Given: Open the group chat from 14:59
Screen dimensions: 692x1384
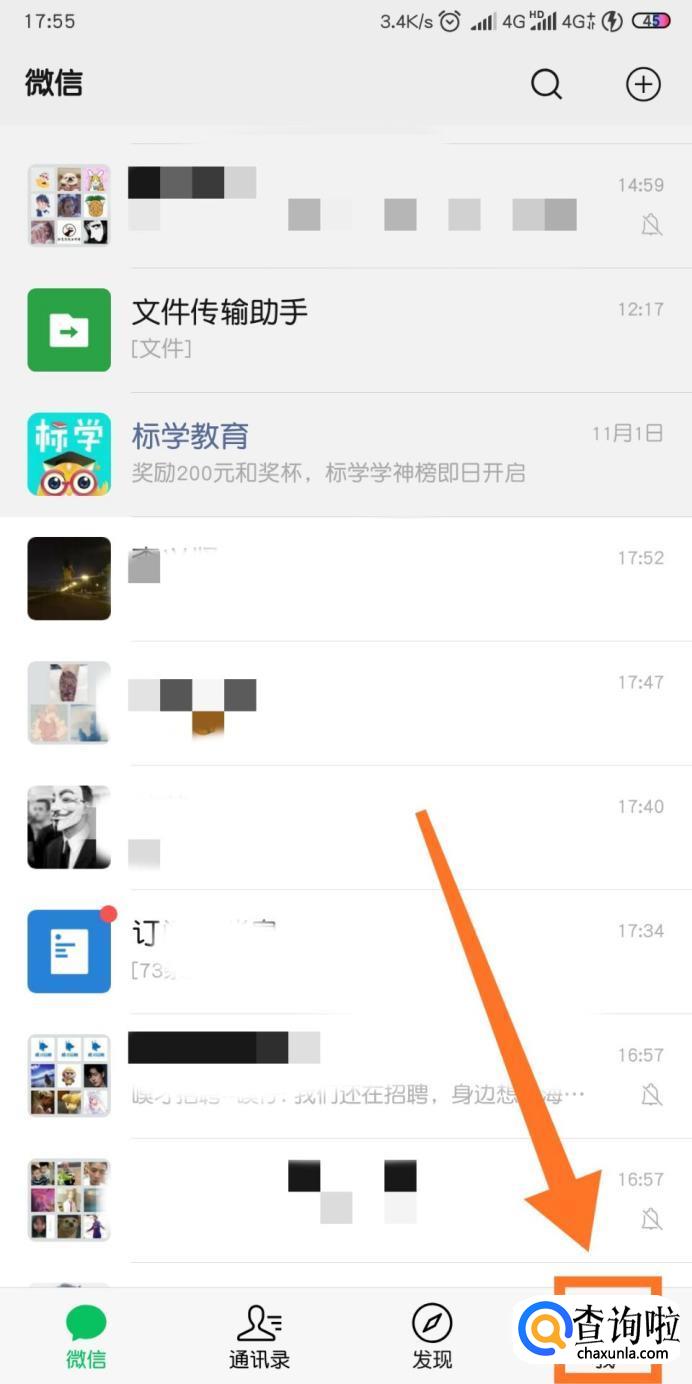Looking at the screenshot, I should 345,205.
